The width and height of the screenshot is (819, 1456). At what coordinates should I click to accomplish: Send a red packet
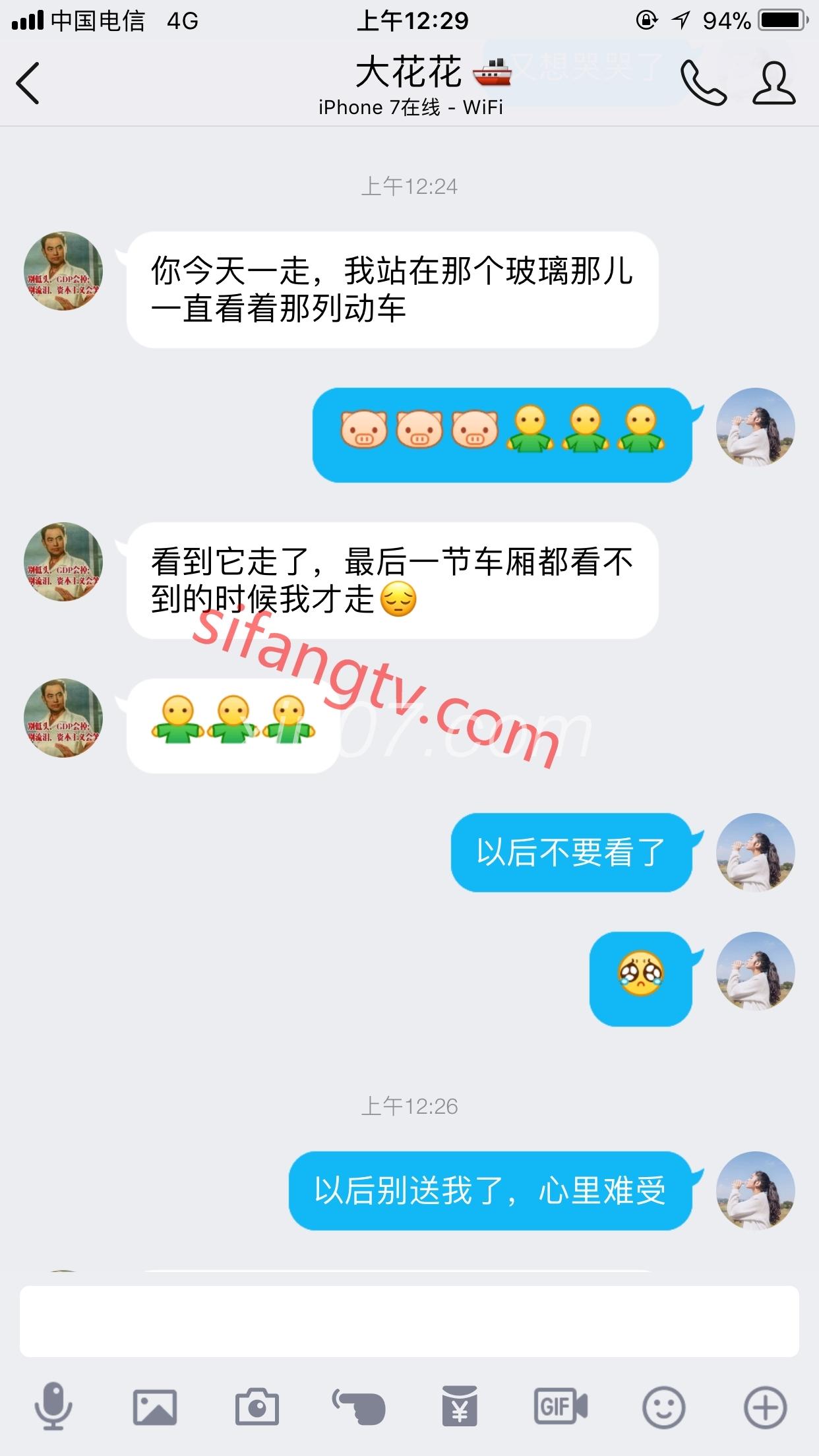[460, 1407]
